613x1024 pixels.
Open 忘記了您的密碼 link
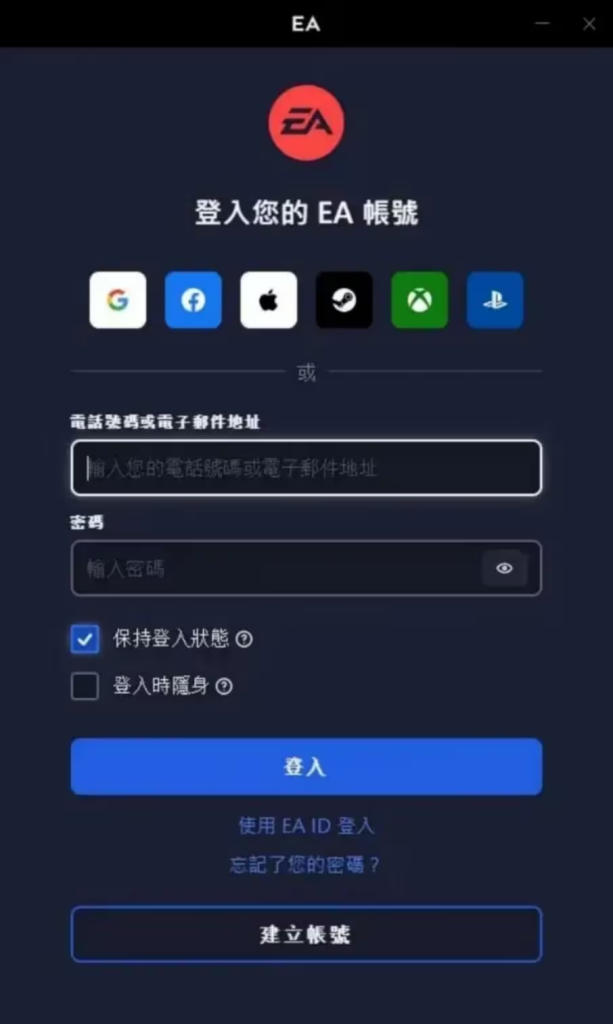(x=306, y=865)
